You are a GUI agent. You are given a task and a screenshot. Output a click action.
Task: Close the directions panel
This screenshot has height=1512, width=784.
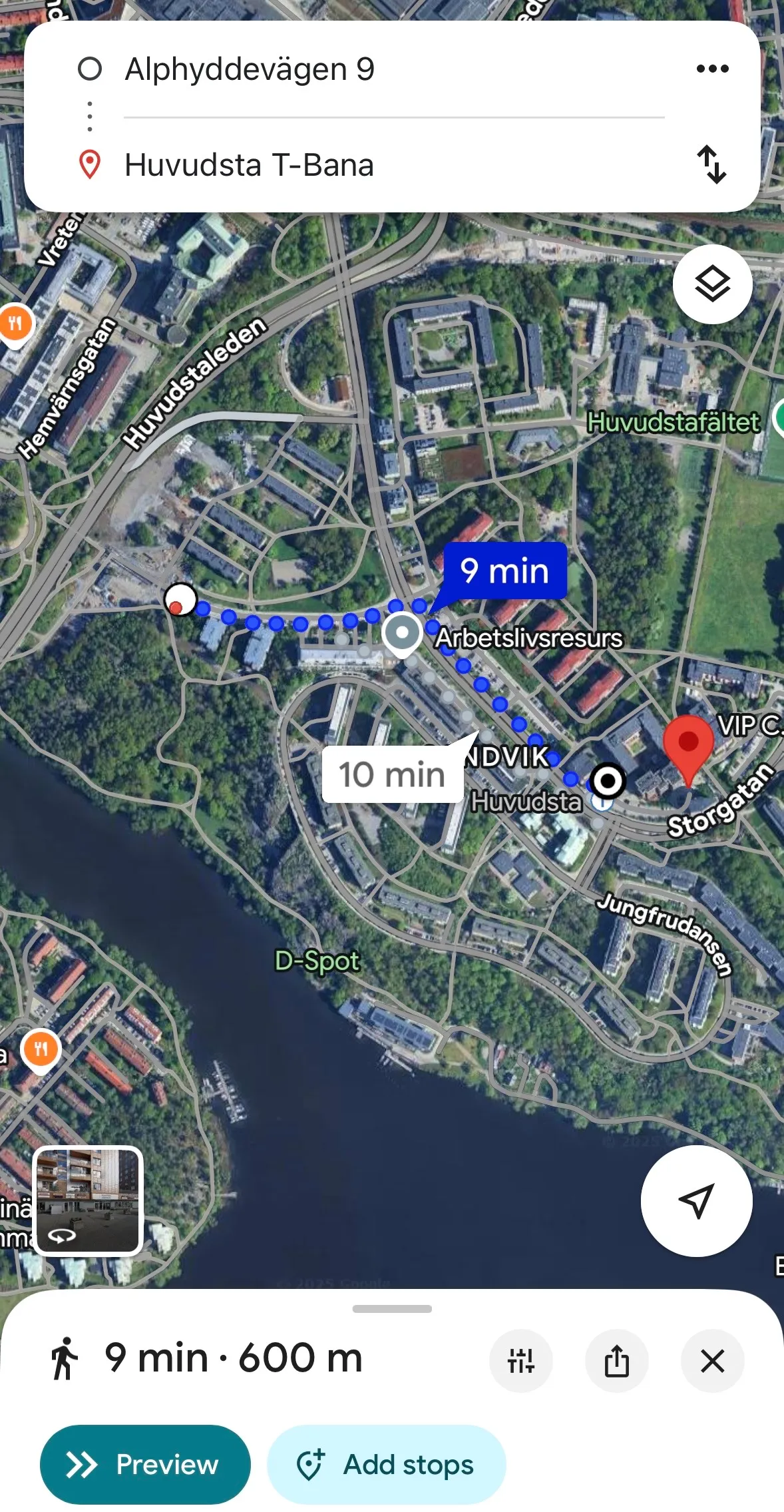[712, 1361]
